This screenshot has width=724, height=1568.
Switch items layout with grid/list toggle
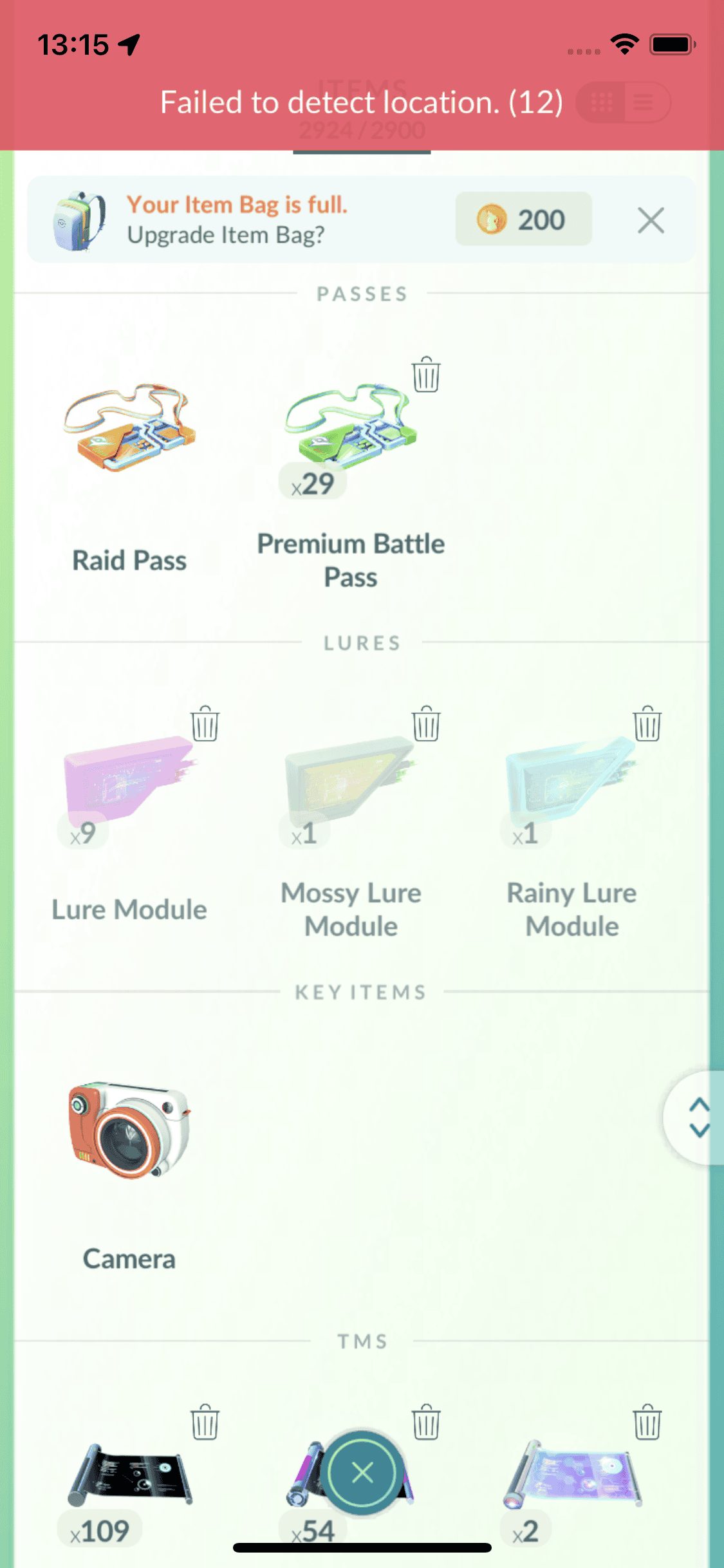tap(623, 102)
